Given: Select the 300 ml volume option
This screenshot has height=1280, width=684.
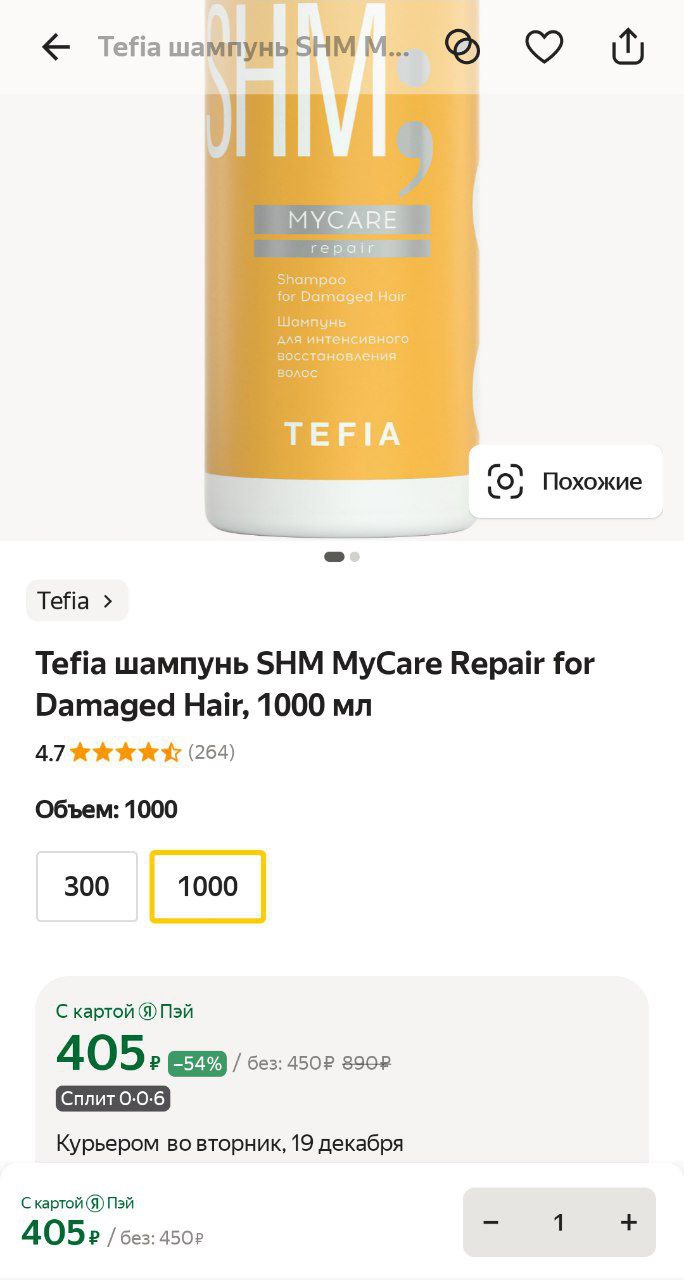Looking at the screenshot, I should click(87, 886).
